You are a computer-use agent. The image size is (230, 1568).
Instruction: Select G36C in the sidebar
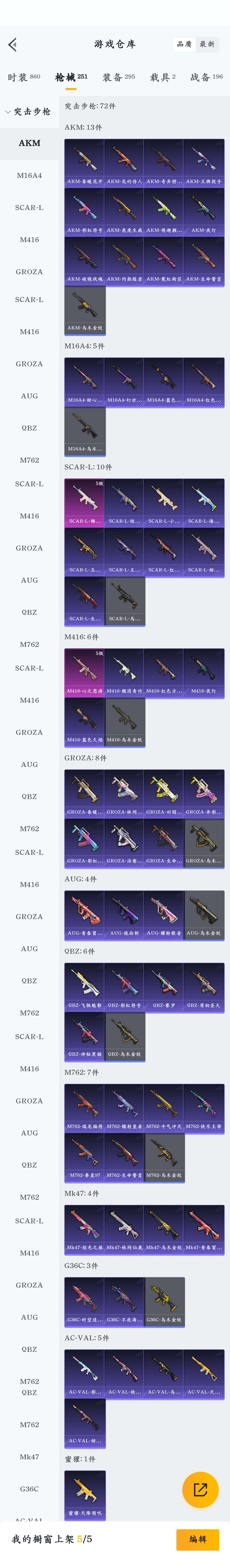click(x=29, y=1489)
